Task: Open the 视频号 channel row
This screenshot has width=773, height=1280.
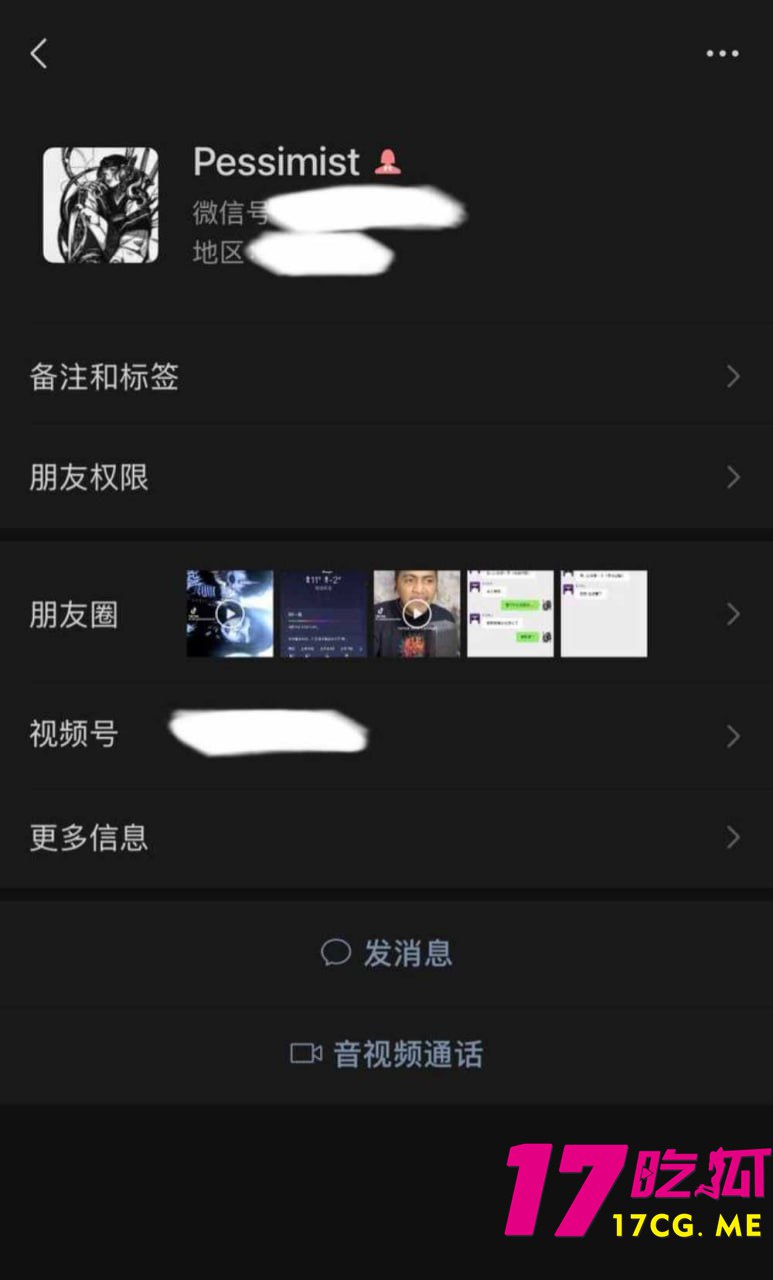Action: [386, 735]
